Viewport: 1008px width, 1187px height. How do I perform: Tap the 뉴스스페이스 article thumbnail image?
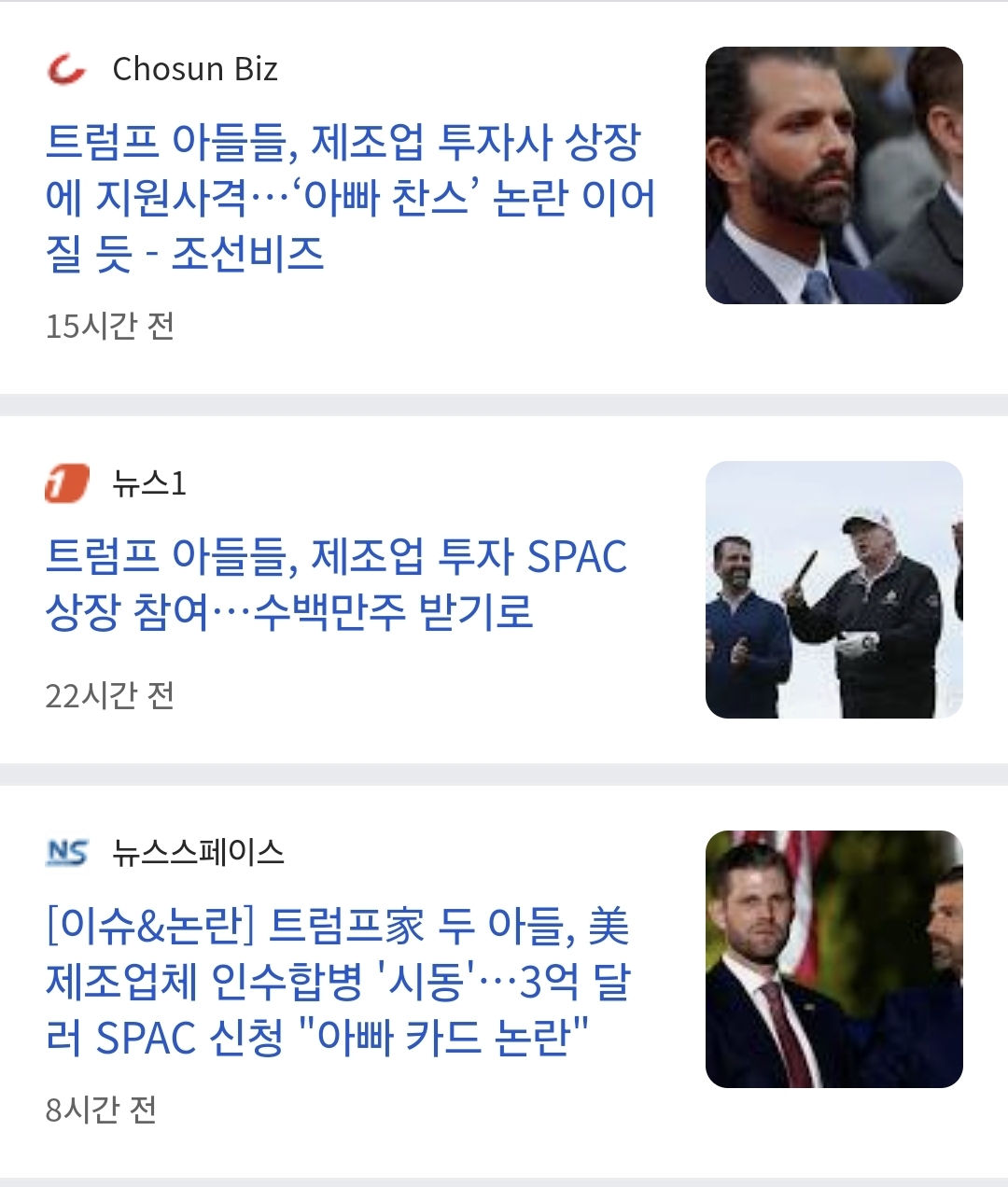click(x=833, y=959)
